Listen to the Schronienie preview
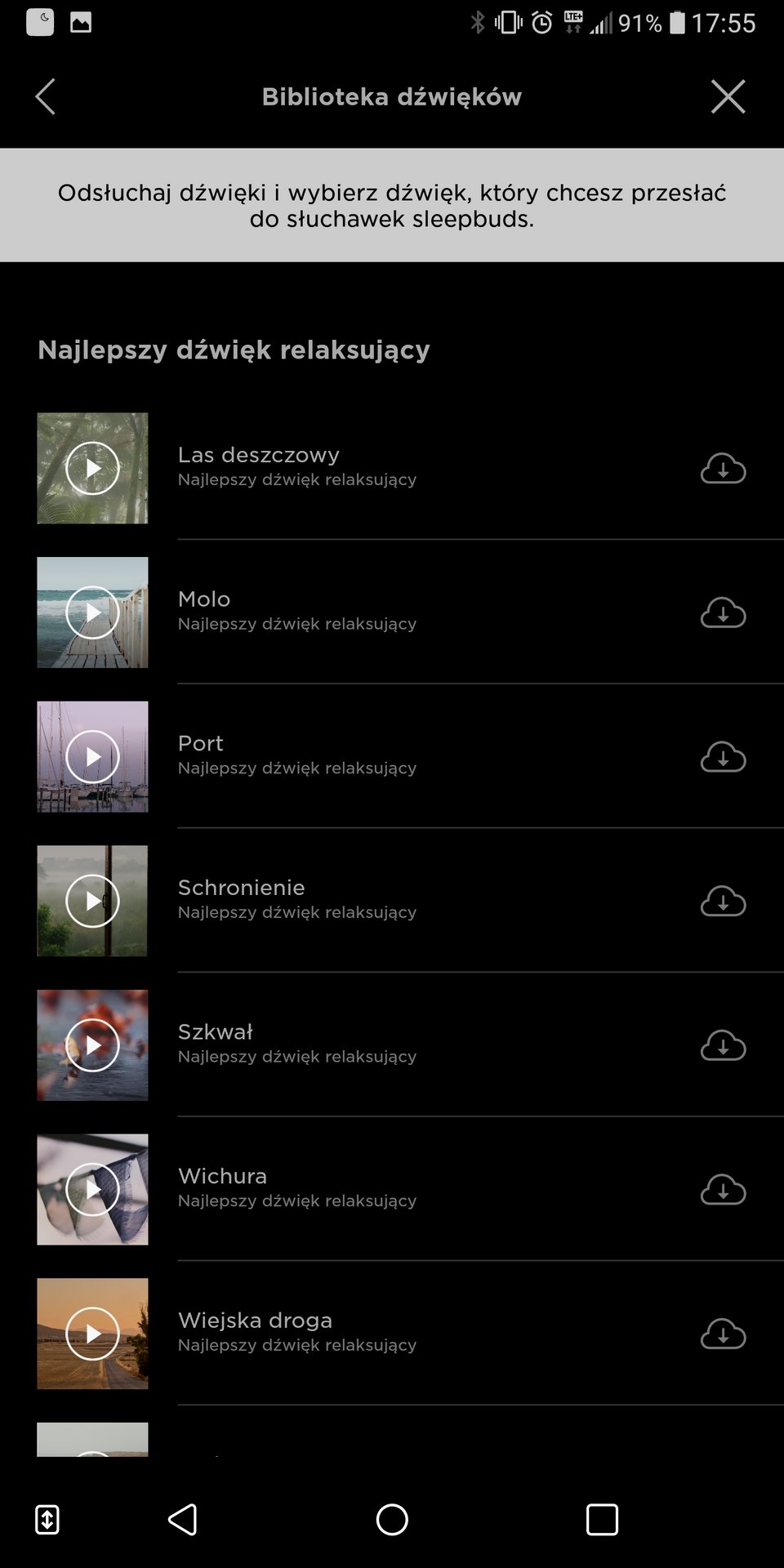Viewport: 784px width, 1568px height. [x=92, y=901]
